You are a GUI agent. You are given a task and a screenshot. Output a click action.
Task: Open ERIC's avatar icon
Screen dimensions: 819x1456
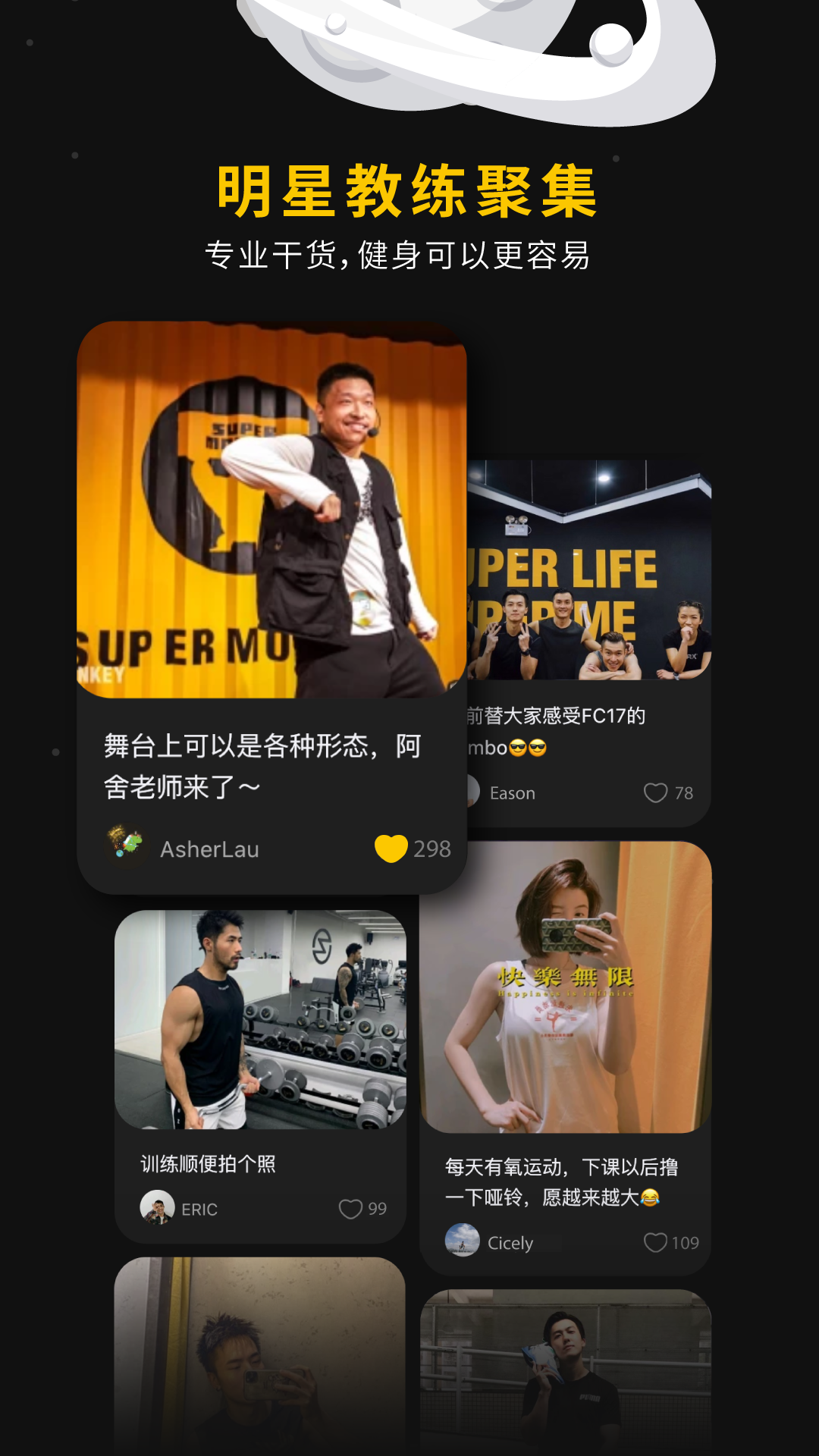click(x=158, y=1208)
